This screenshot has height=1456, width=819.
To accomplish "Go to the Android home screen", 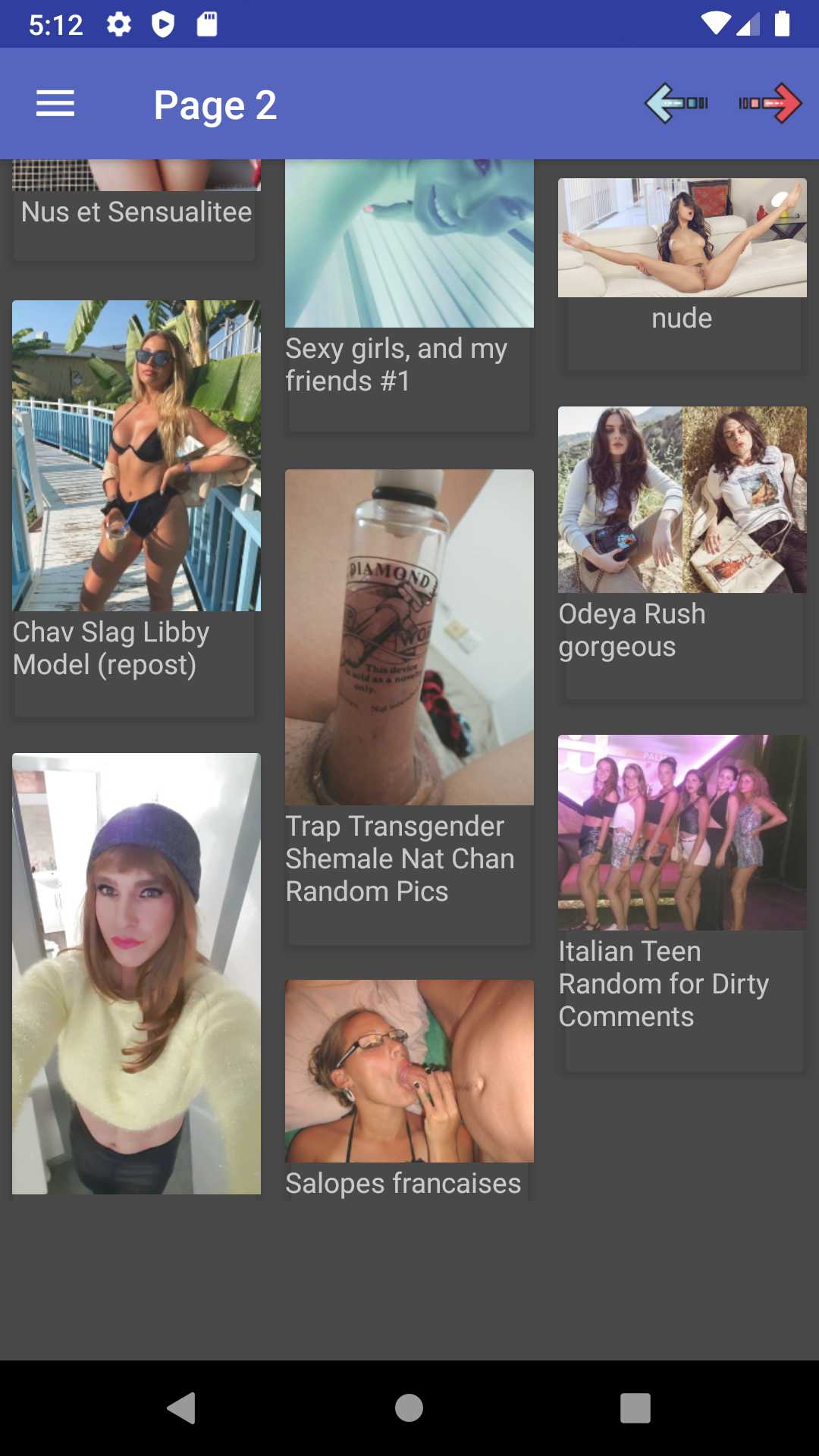I will 409,1408.
